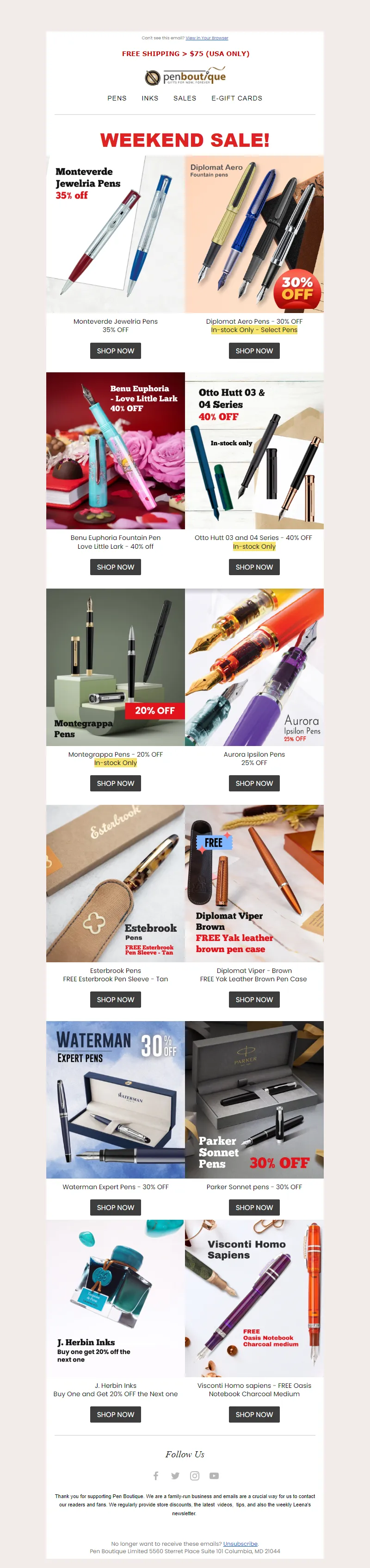370x1568 pixels.
Task: Open the PENS menu link
Action: (x=117, y=98)
